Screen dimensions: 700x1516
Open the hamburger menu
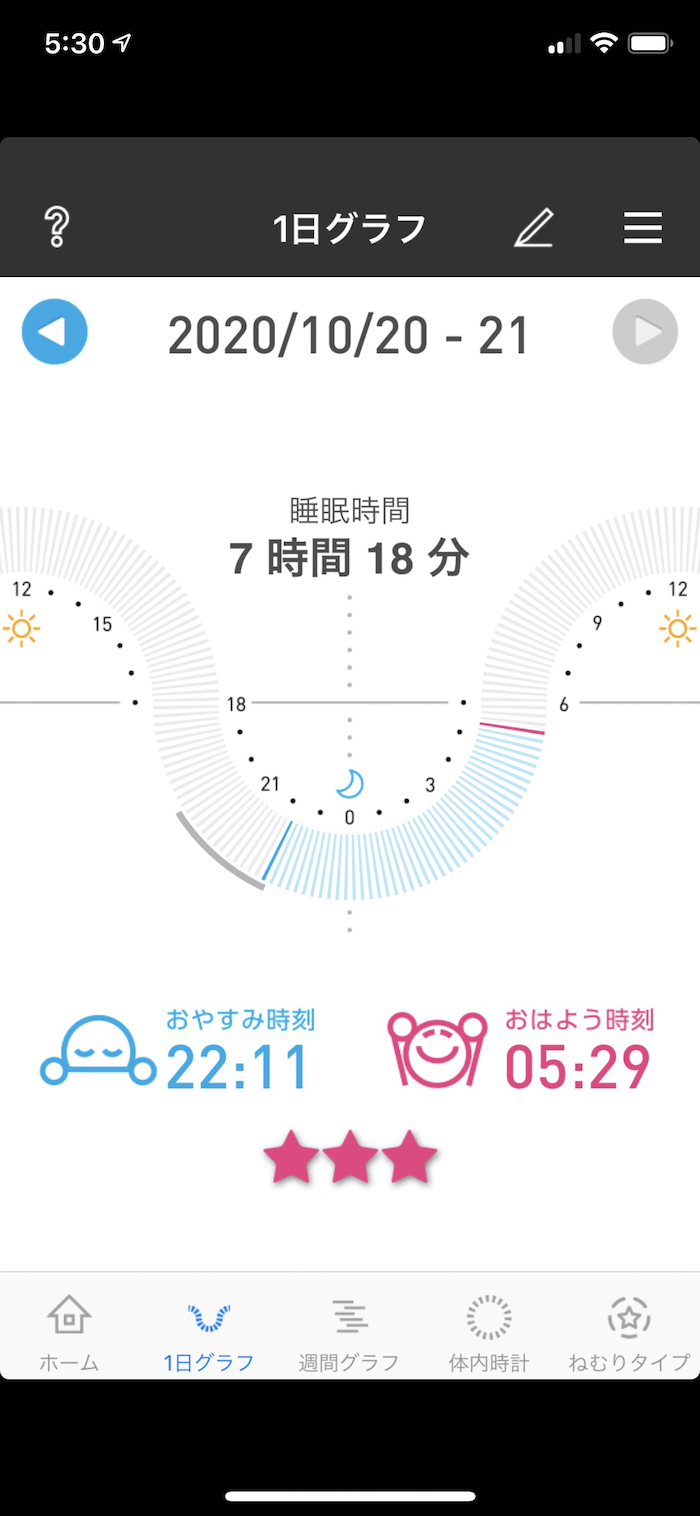click(x=643, y=228)
